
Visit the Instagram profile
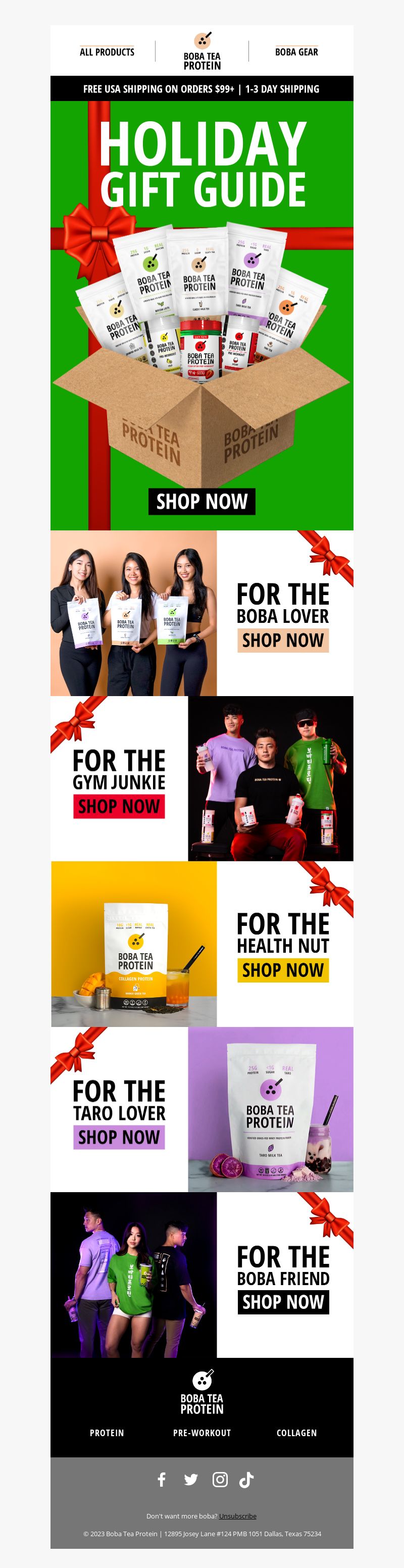[x=220, y=1480]
